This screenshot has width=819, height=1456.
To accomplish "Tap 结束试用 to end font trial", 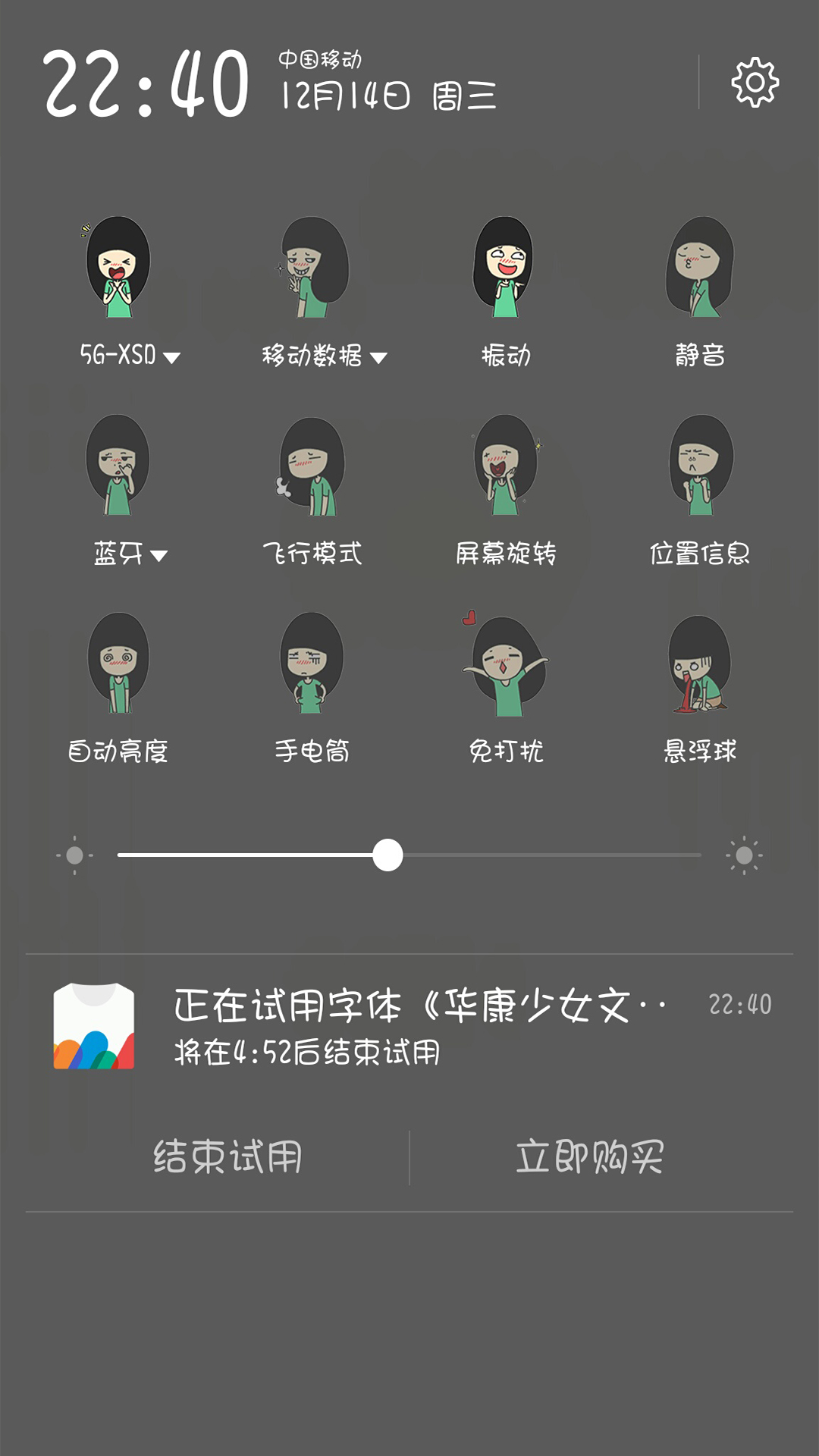I will coord(227,1157).
